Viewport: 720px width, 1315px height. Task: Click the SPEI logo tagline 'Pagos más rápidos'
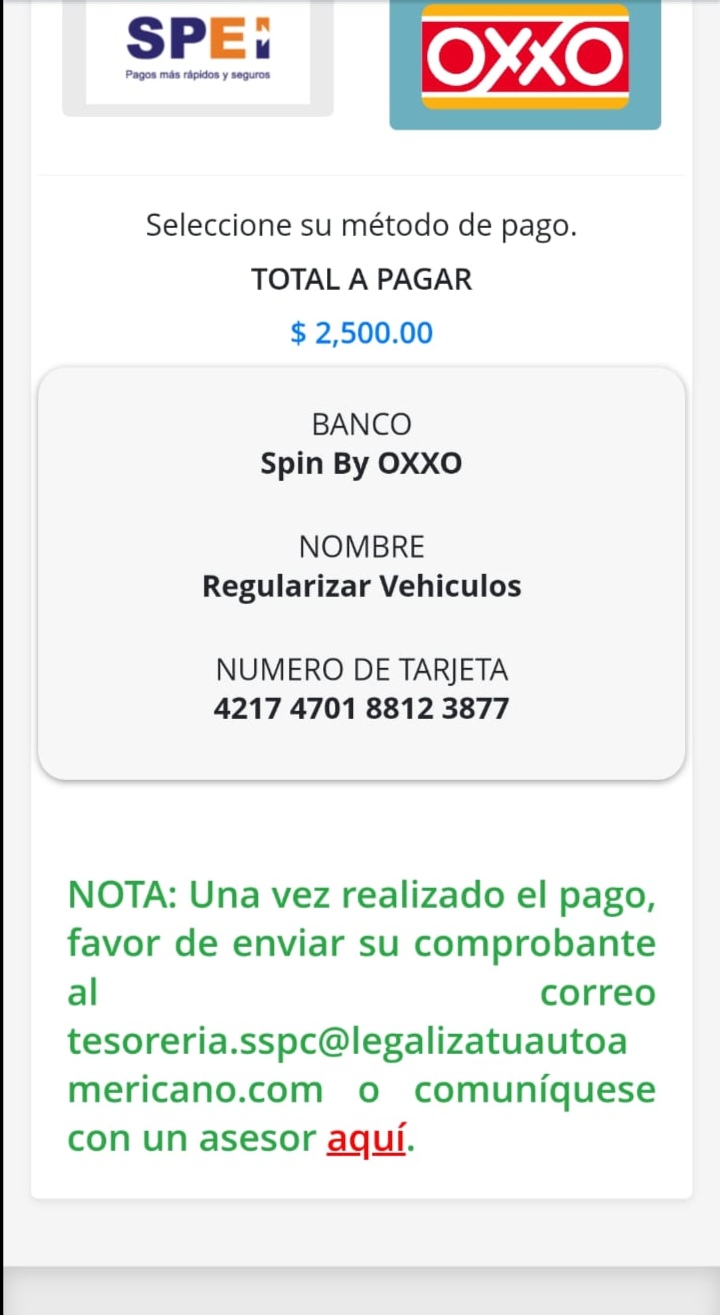(196, 74)
